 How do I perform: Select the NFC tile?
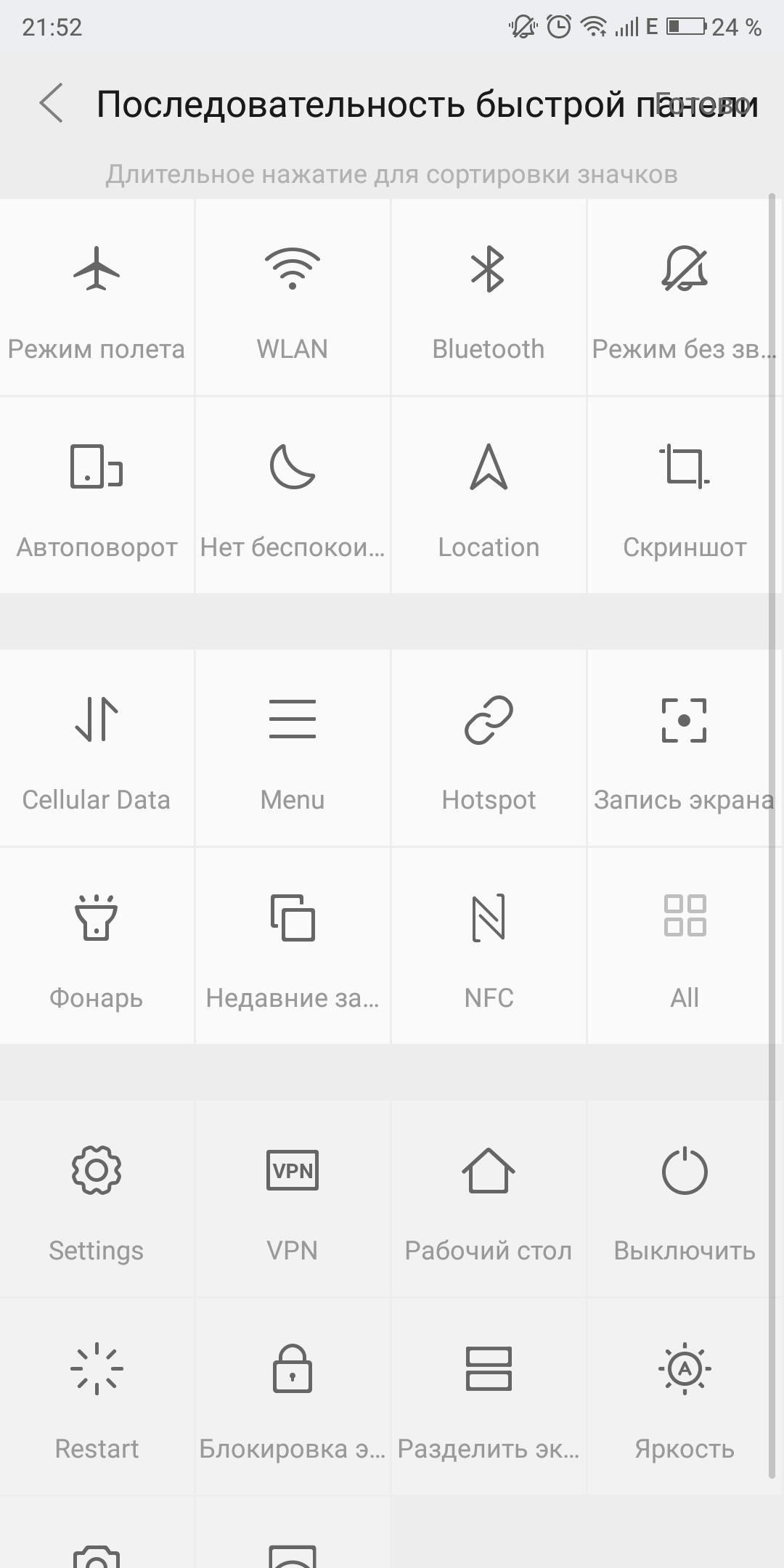(489, 946)
